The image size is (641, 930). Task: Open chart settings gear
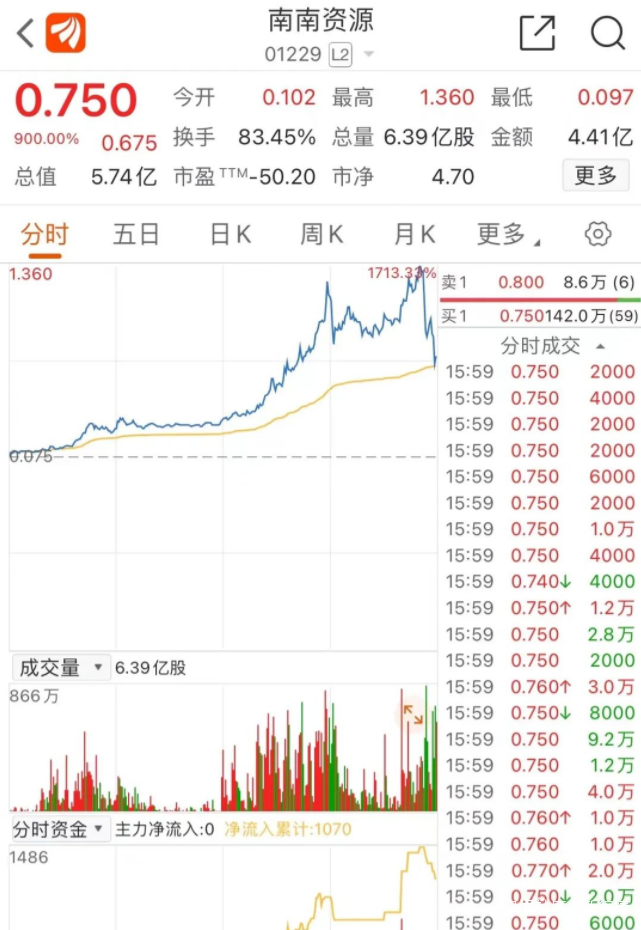(x=598, y=234)
